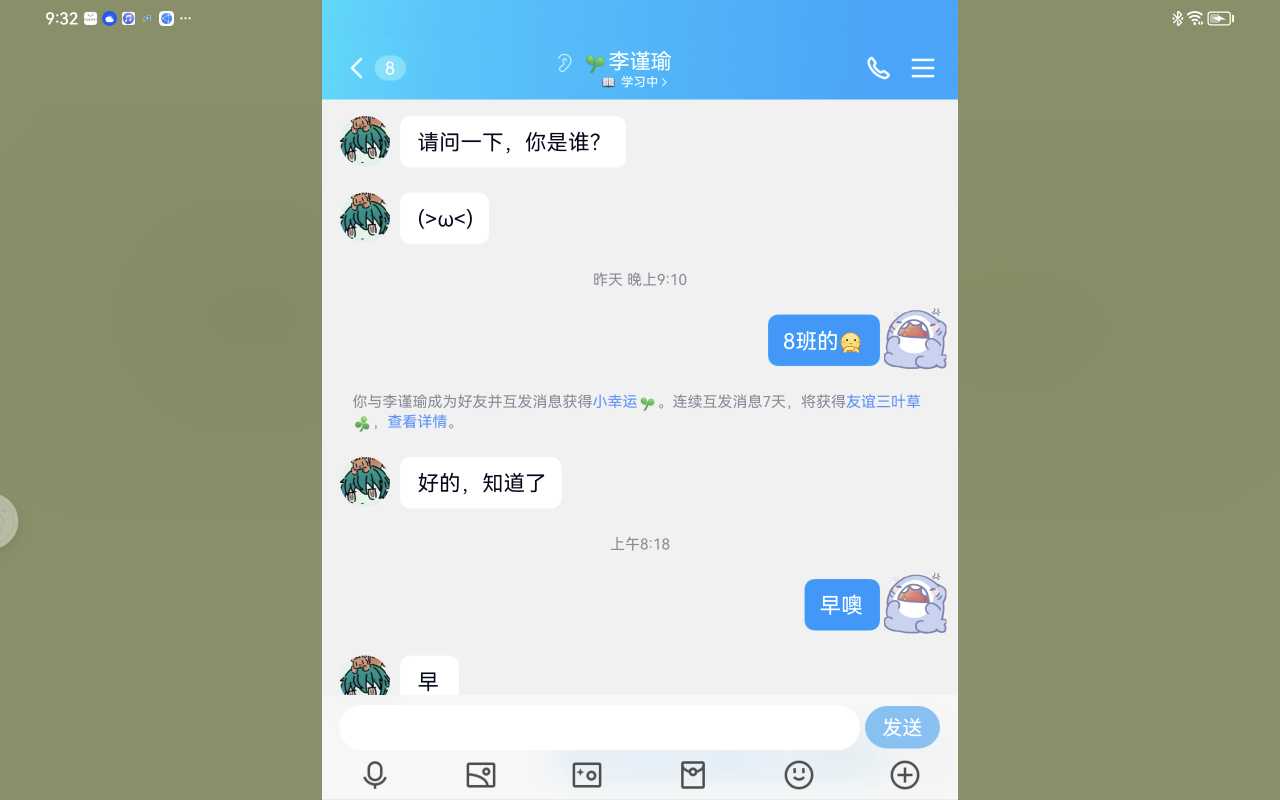Open the 小幸运 link
This screenshot has height=800, width=1280.
[615, 402]
